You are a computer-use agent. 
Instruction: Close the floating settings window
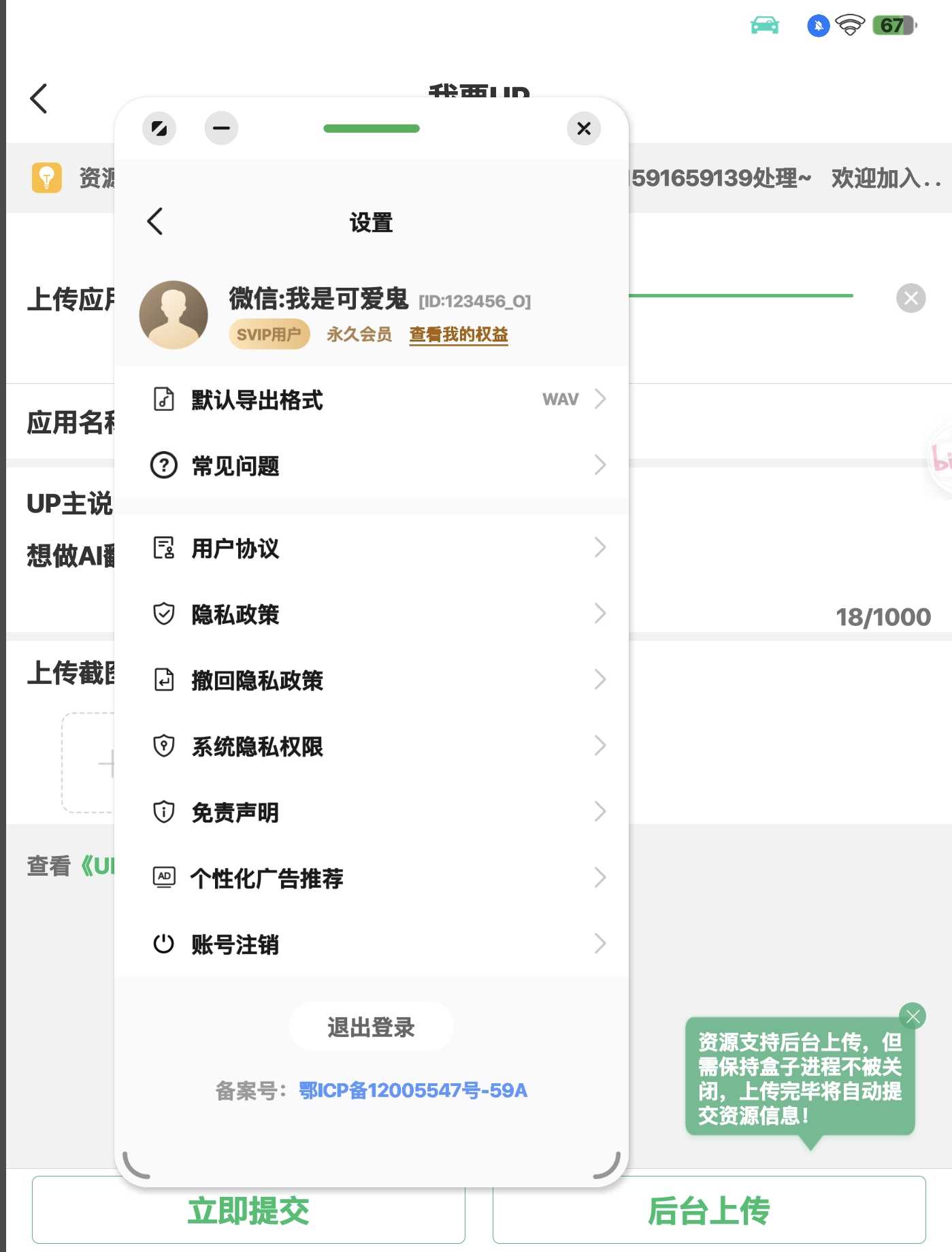pyautogui.click(x=583, y=129)
